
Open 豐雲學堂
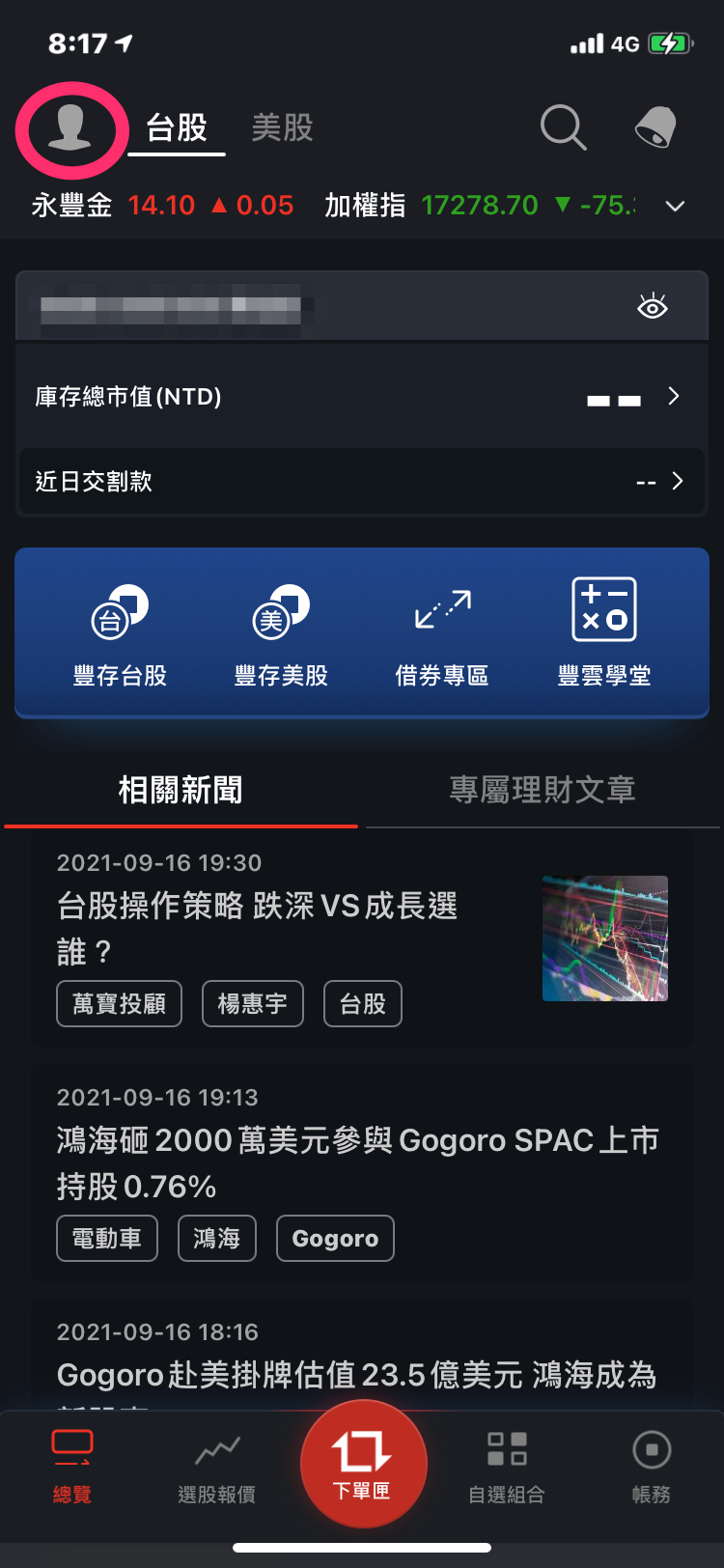click(x=604, y=632)
